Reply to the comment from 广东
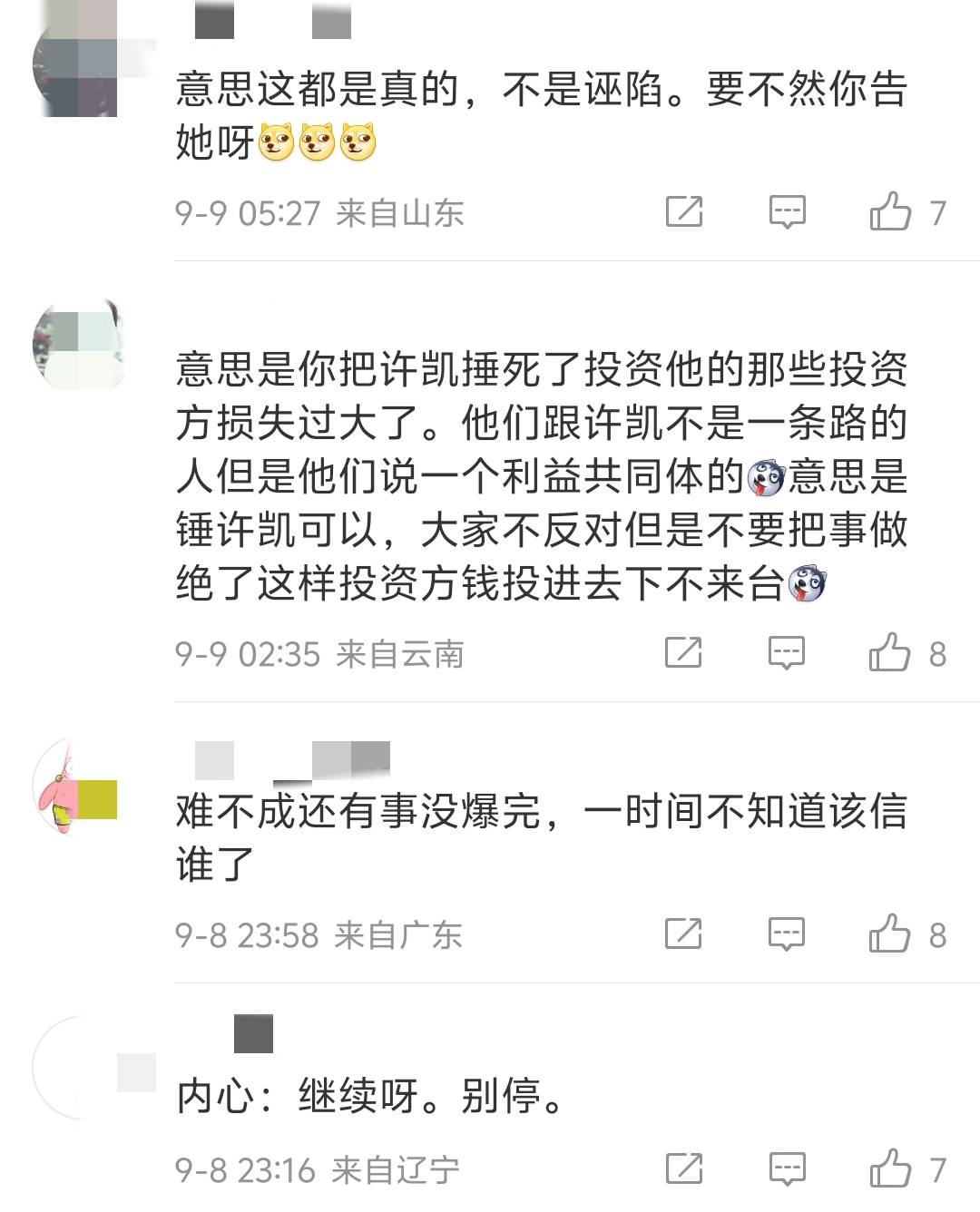This screenshot has width=980, height=1212. point(787,934)
